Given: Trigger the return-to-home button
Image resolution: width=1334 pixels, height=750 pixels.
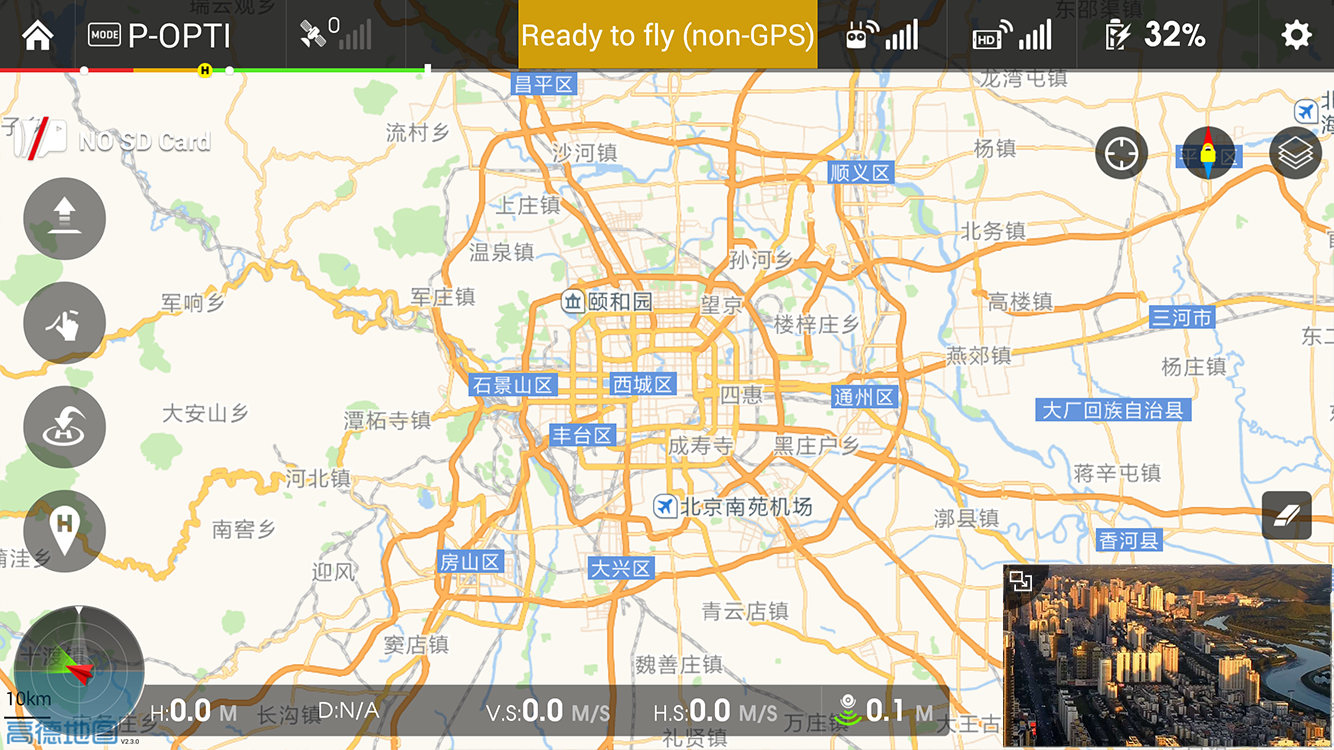Looking at the screenshot, I should tap(64, 427).
